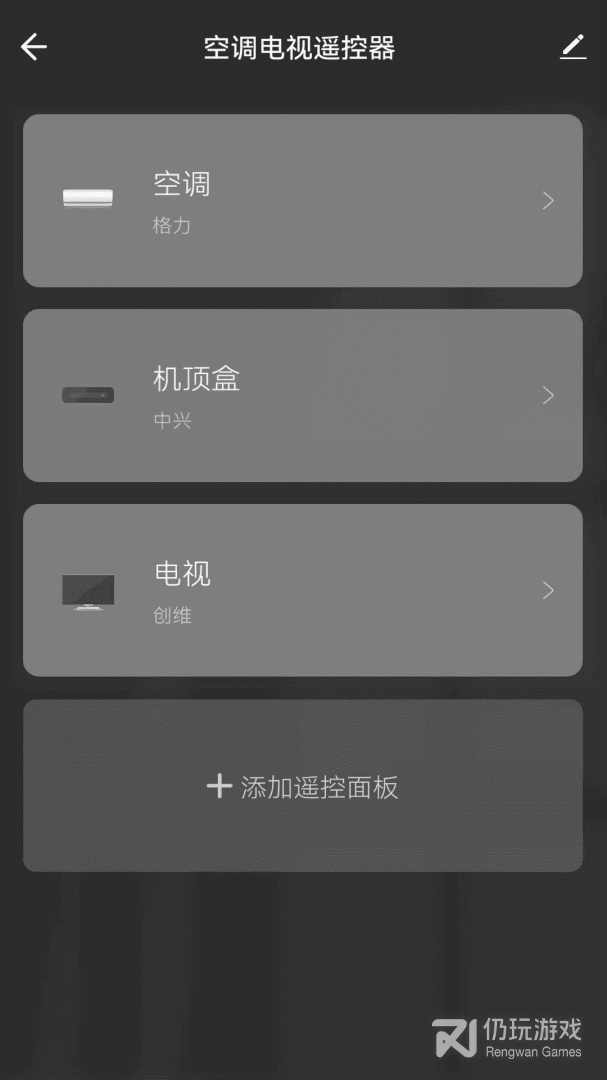Tap 添加遥控面板 to add a remote panel

(303, 786)
